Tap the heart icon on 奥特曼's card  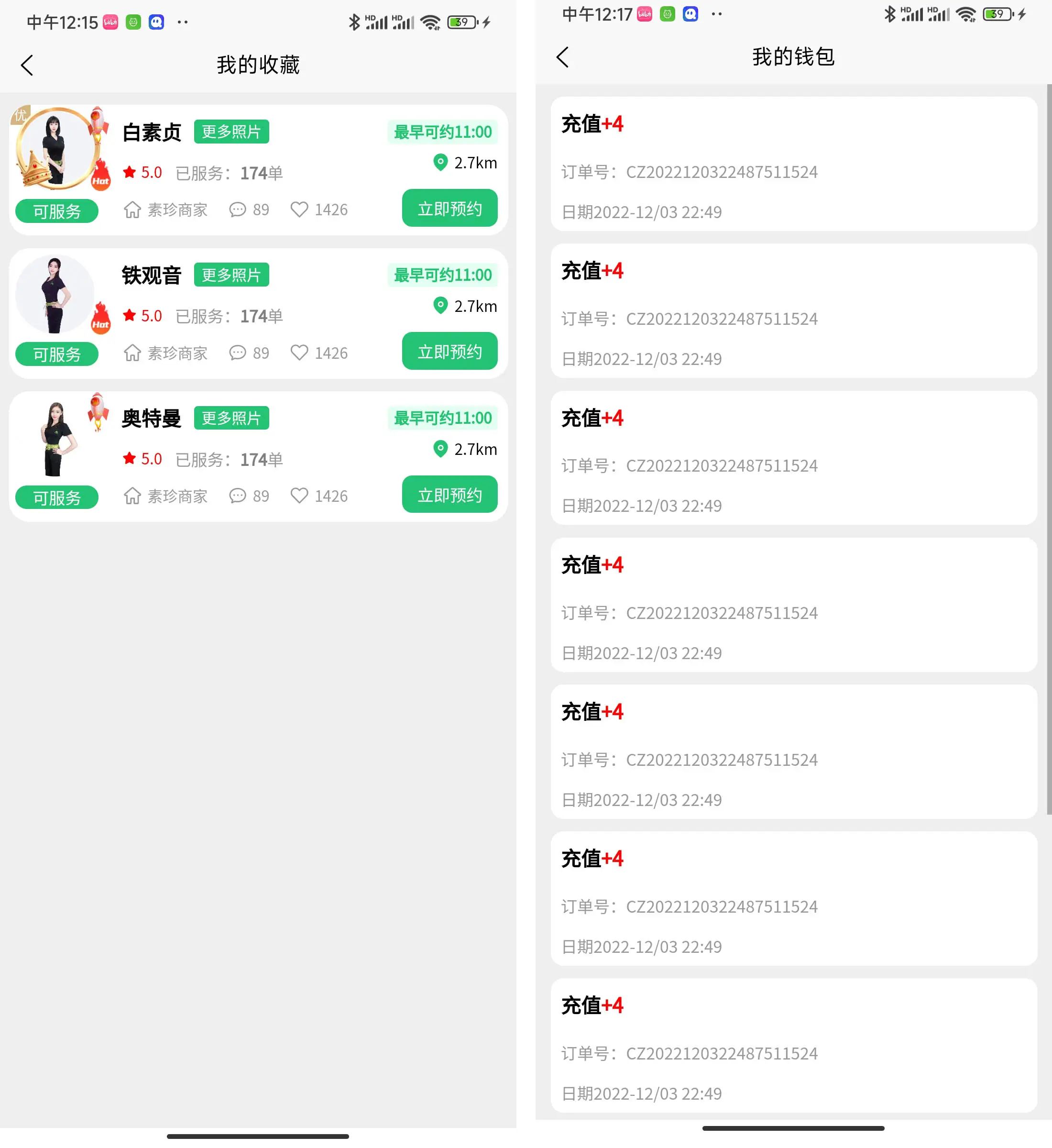click(x=299, y=496)
